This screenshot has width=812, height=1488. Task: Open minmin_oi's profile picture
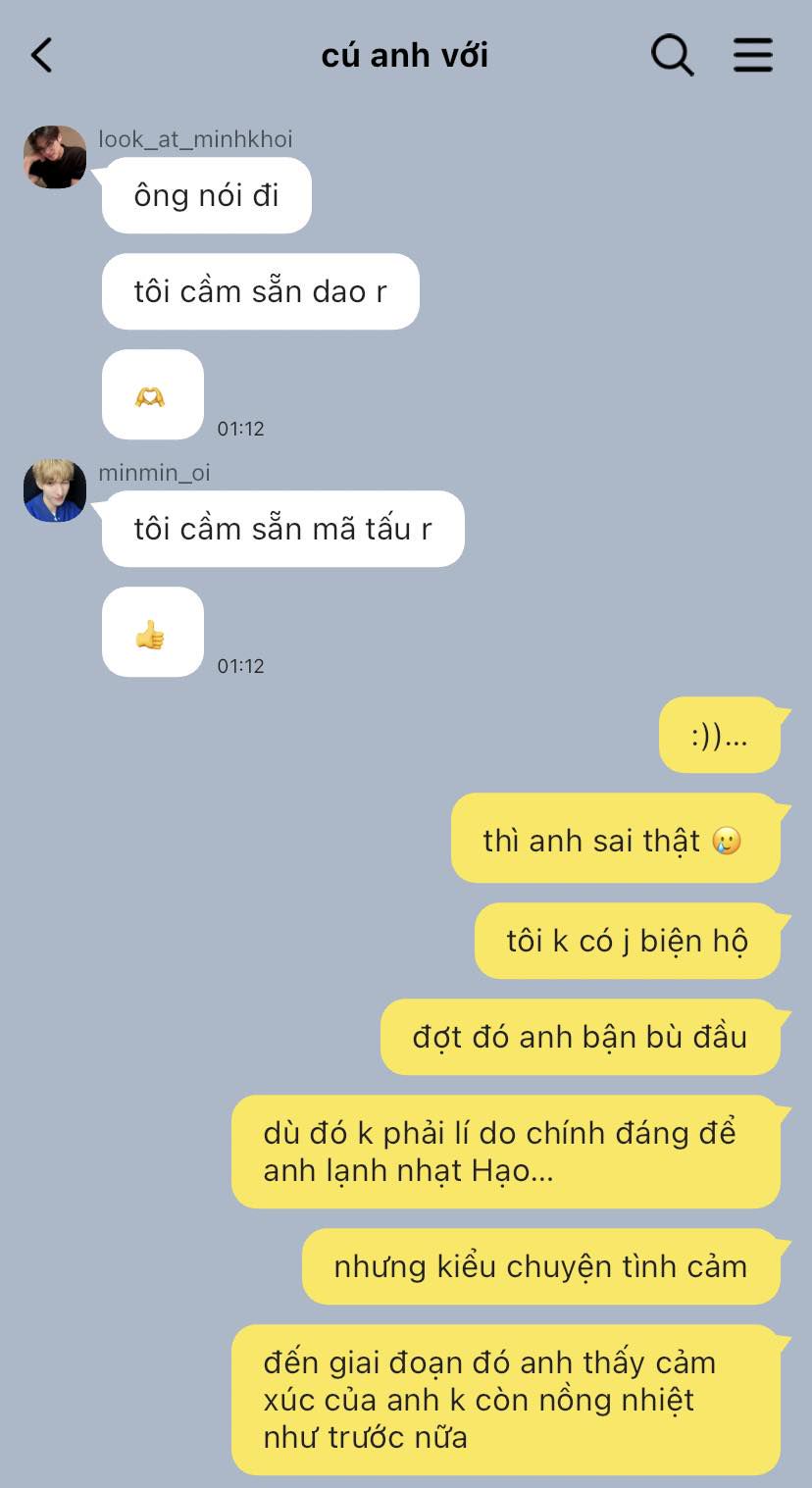55,490
